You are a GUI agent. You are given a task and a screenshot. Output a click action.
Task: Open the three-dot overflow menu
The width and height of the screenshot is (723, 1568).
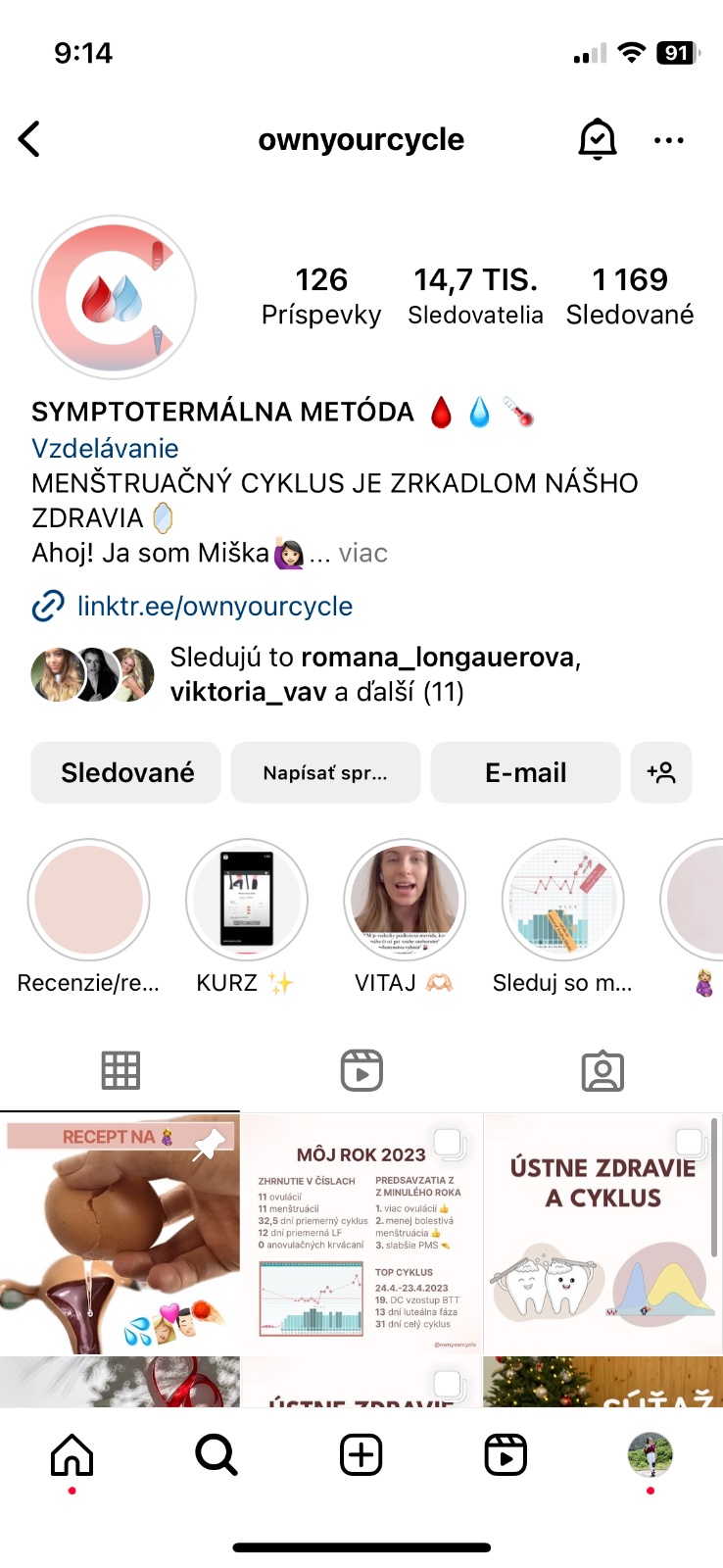(x=668, y=140)
